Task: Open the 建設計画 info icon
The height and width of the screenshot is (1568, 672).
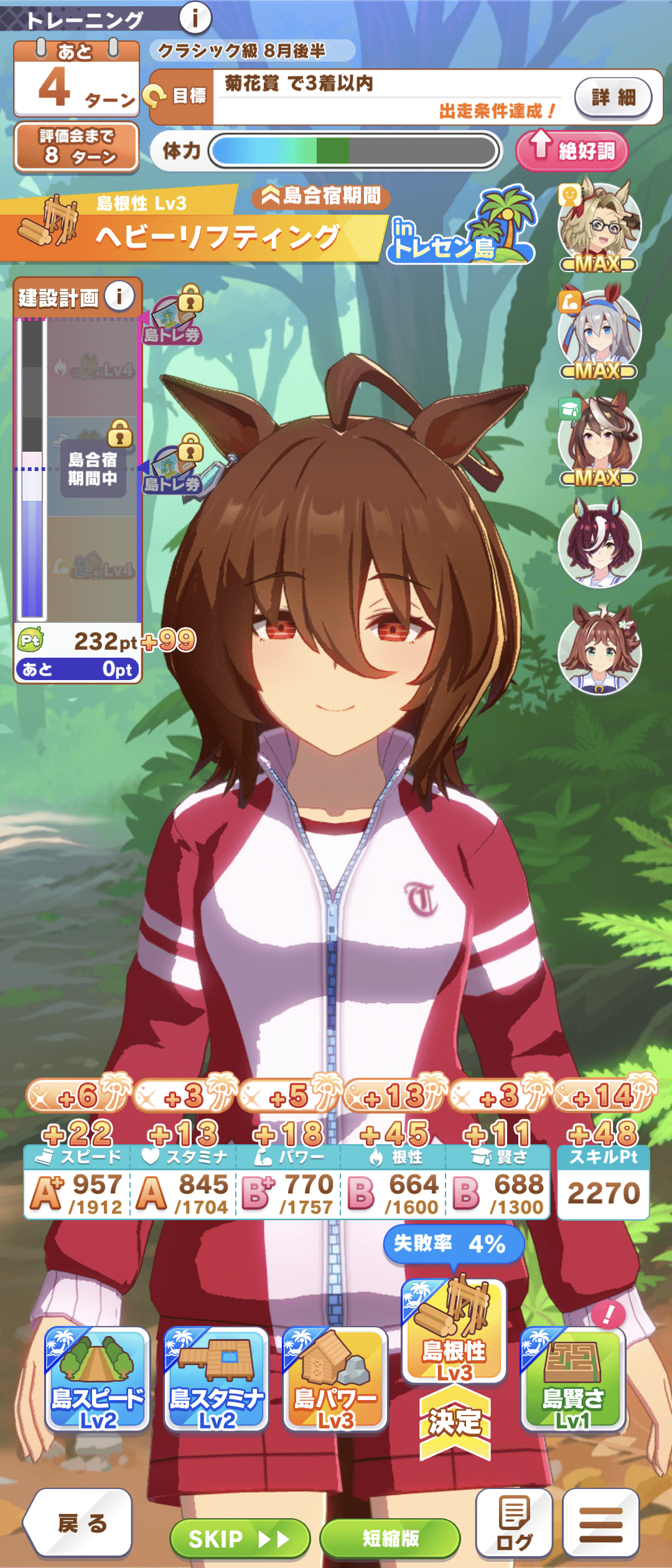Action: click(x=119, y=296)
